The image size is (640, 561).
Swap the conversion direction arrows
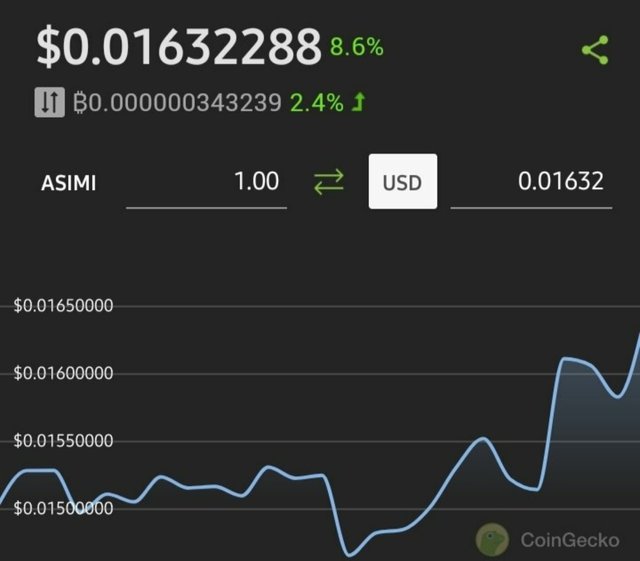pos(328,182)
